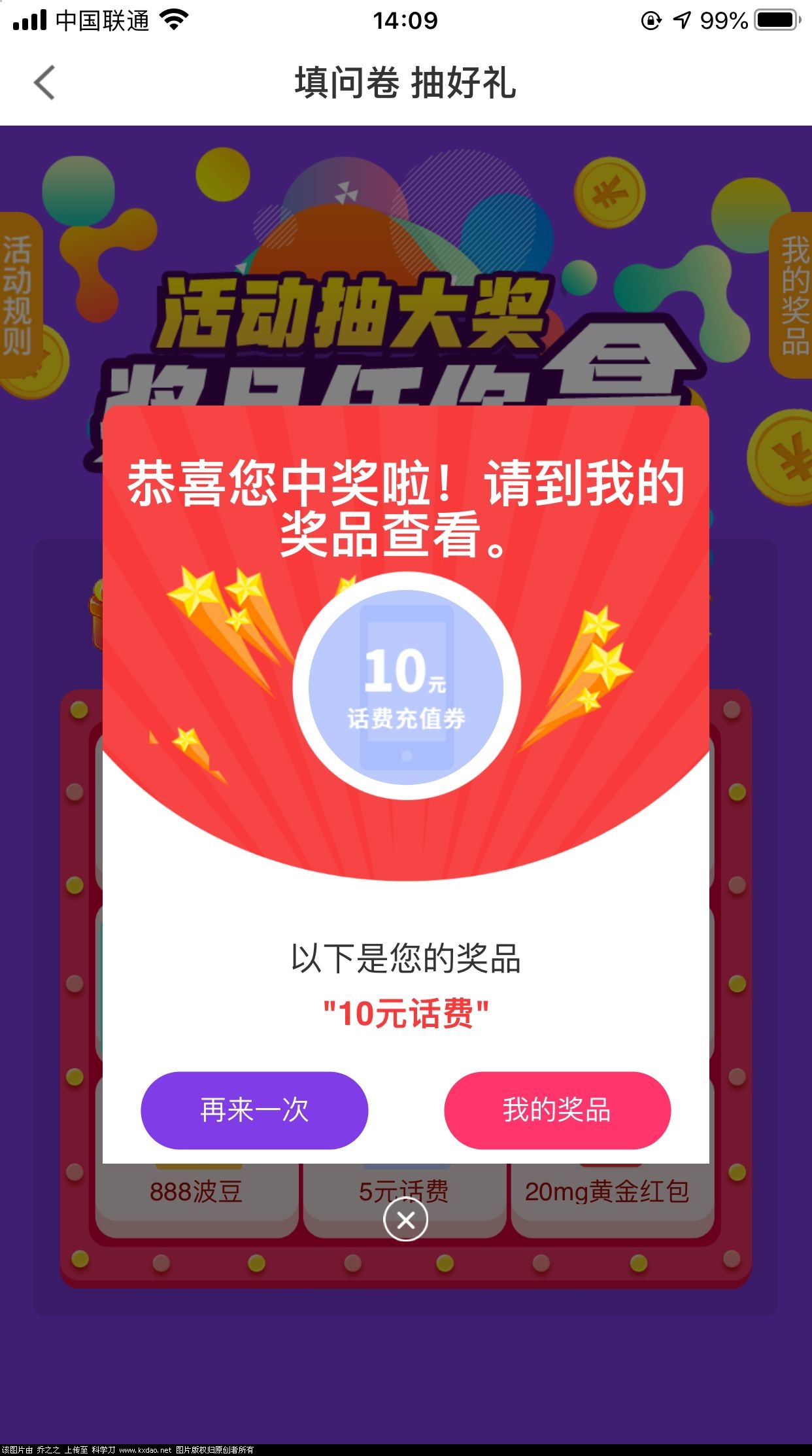Open 我的奖品 from the prize dialog
The width and height of the screenshot is (812, 1456).
pos(557,1110)
